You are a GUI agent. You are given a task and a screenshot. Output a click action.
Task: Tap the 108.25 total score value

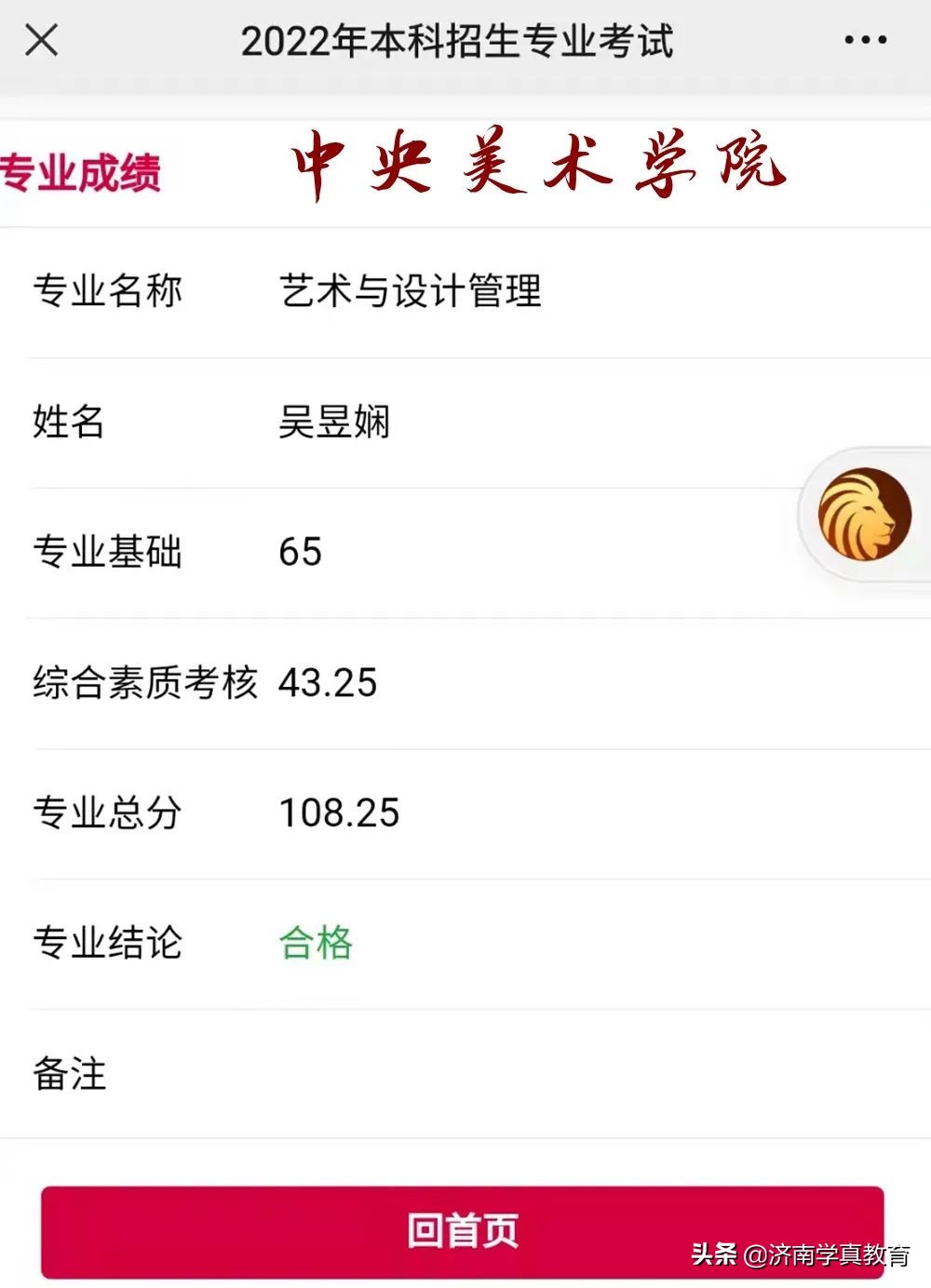[340, 812]
